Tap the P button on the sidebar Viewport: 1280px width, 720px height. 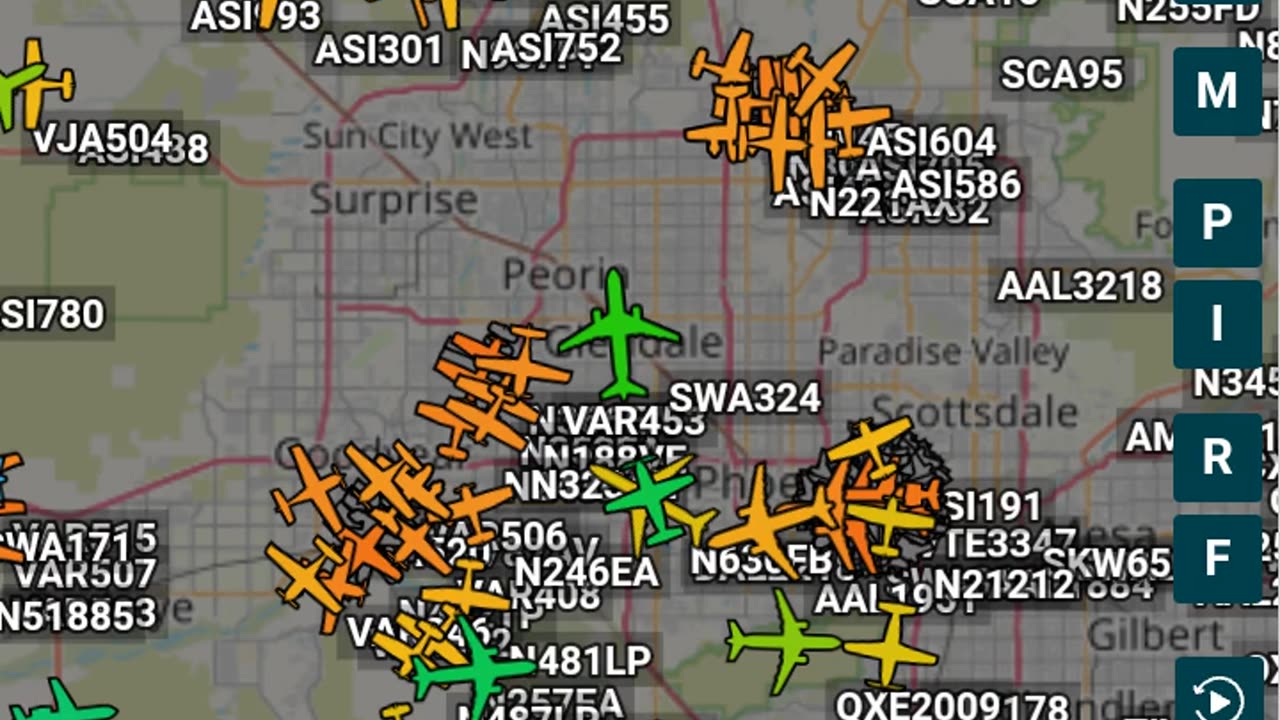(x=1217, y=223)
